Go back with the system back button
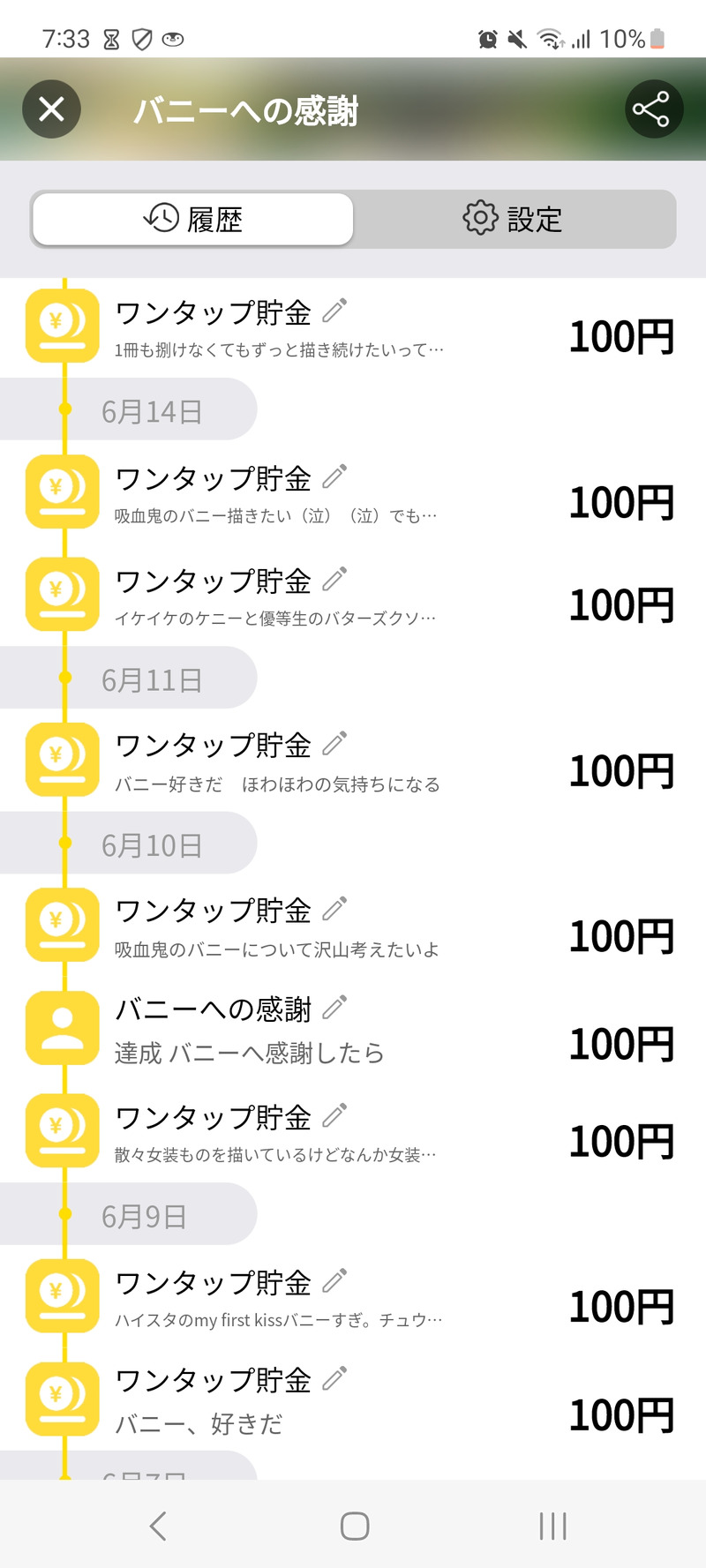Image resolution: width=706 pixels, height=1568 pixels. (x=158, y=1526)
